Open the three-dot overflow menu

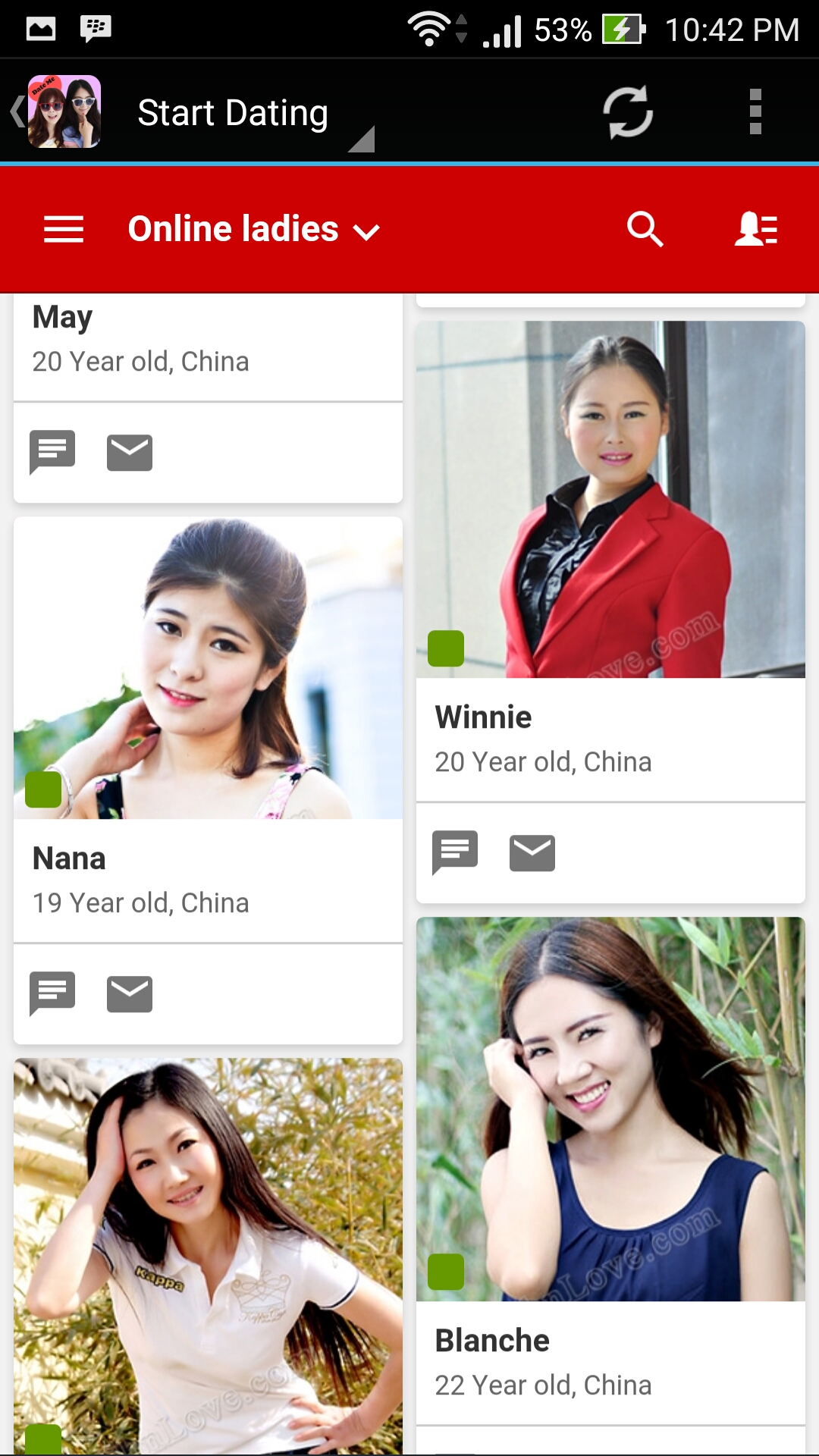point(755,112)
